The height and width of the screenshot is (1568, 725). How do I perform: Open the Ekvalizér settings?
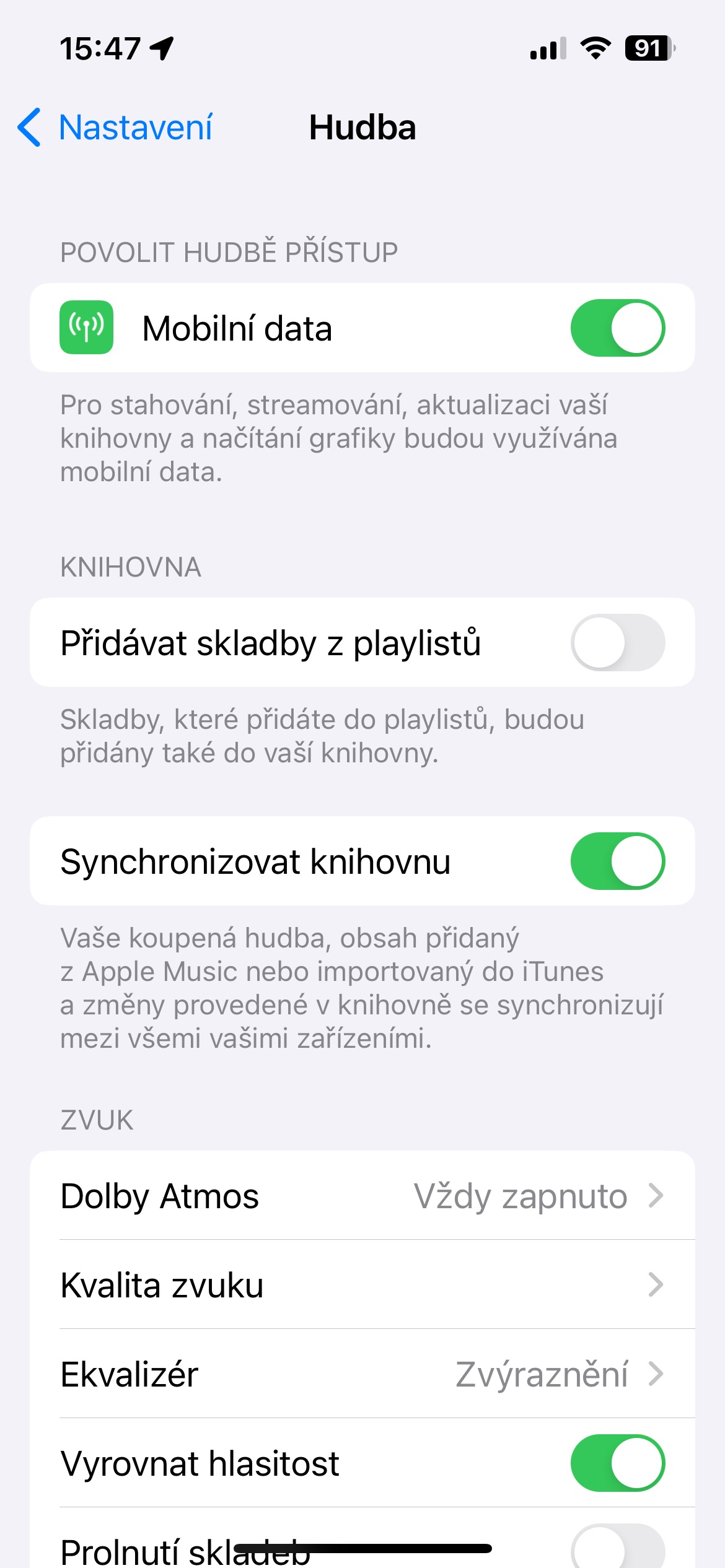pos(362,1374)
